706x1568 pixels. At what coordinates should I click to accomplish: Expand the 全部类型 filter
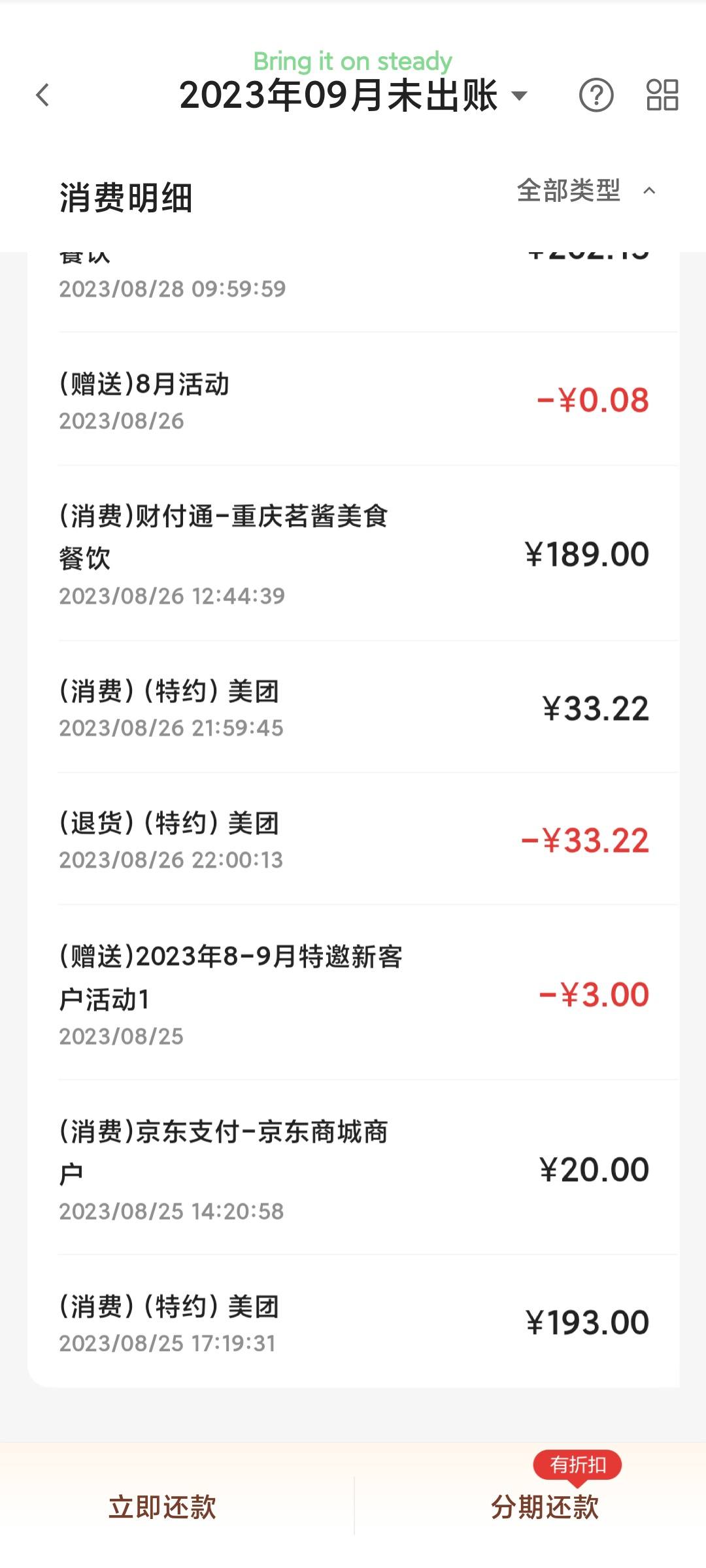(x=586, y=191)
